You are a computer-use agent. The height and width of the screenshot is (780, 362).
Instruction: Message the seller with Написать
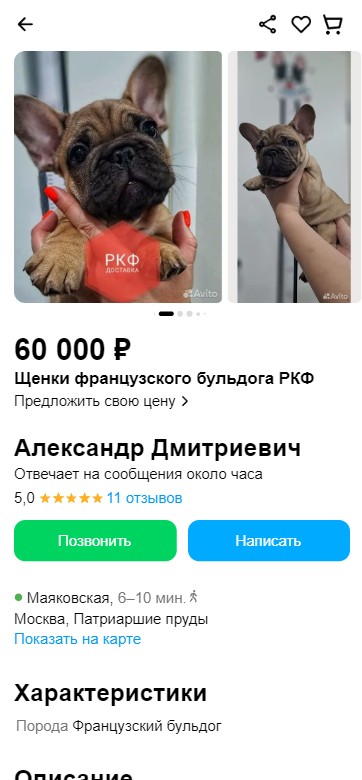point(269,541)
